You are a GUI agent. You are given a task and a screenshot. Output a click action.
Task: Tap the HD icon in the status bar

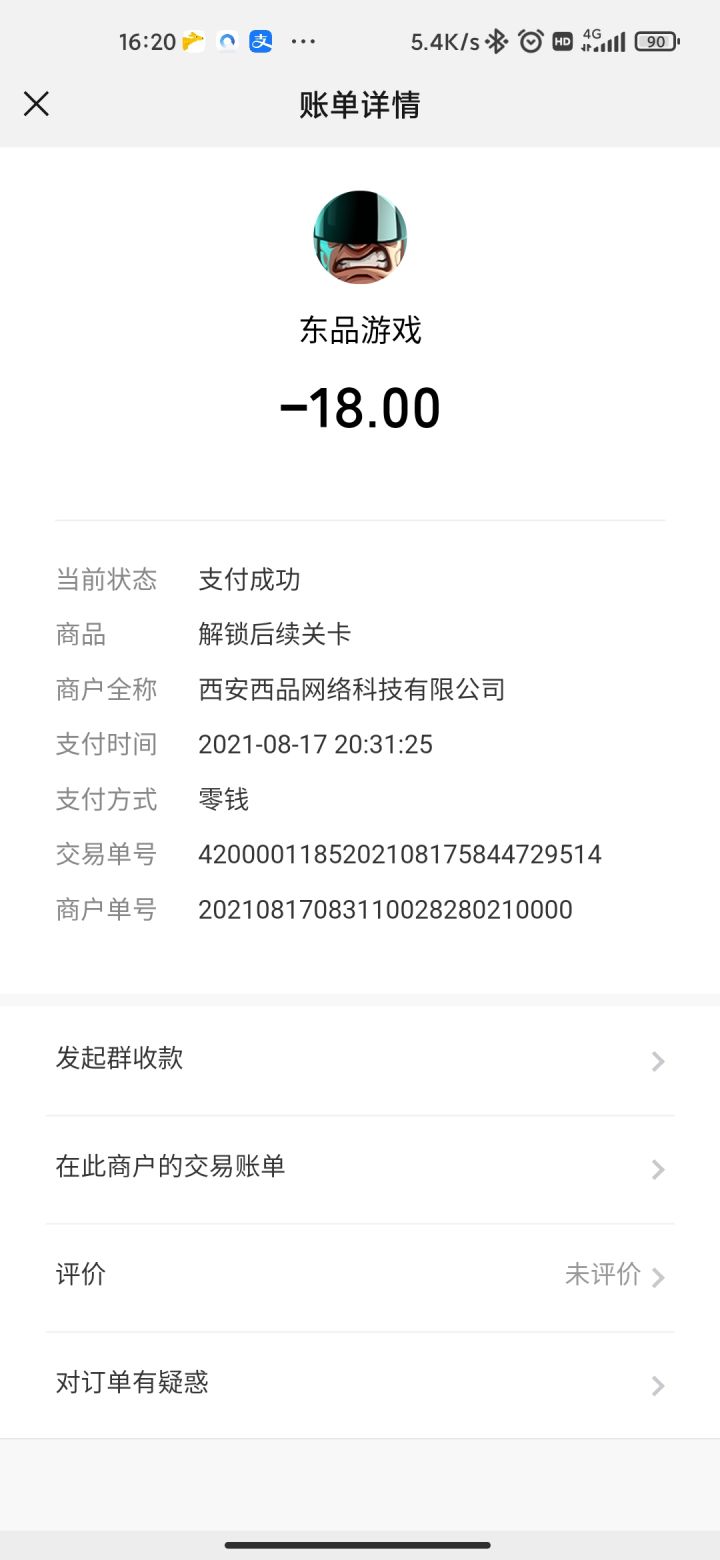pyautogui.click(x=562, y=41)
